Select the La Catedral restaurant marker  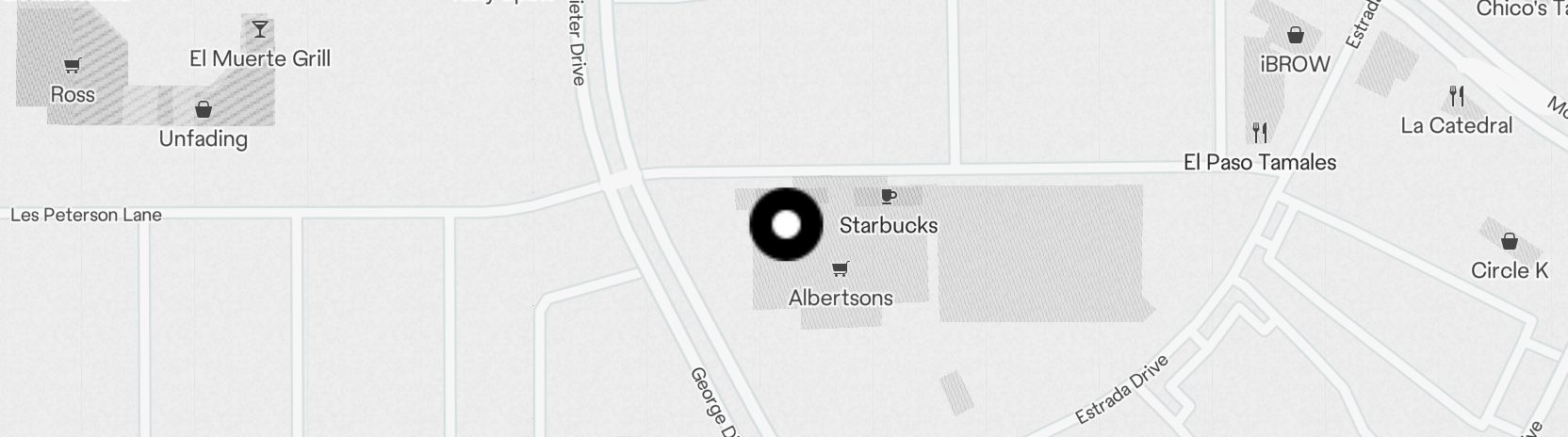click(1457, 96)
